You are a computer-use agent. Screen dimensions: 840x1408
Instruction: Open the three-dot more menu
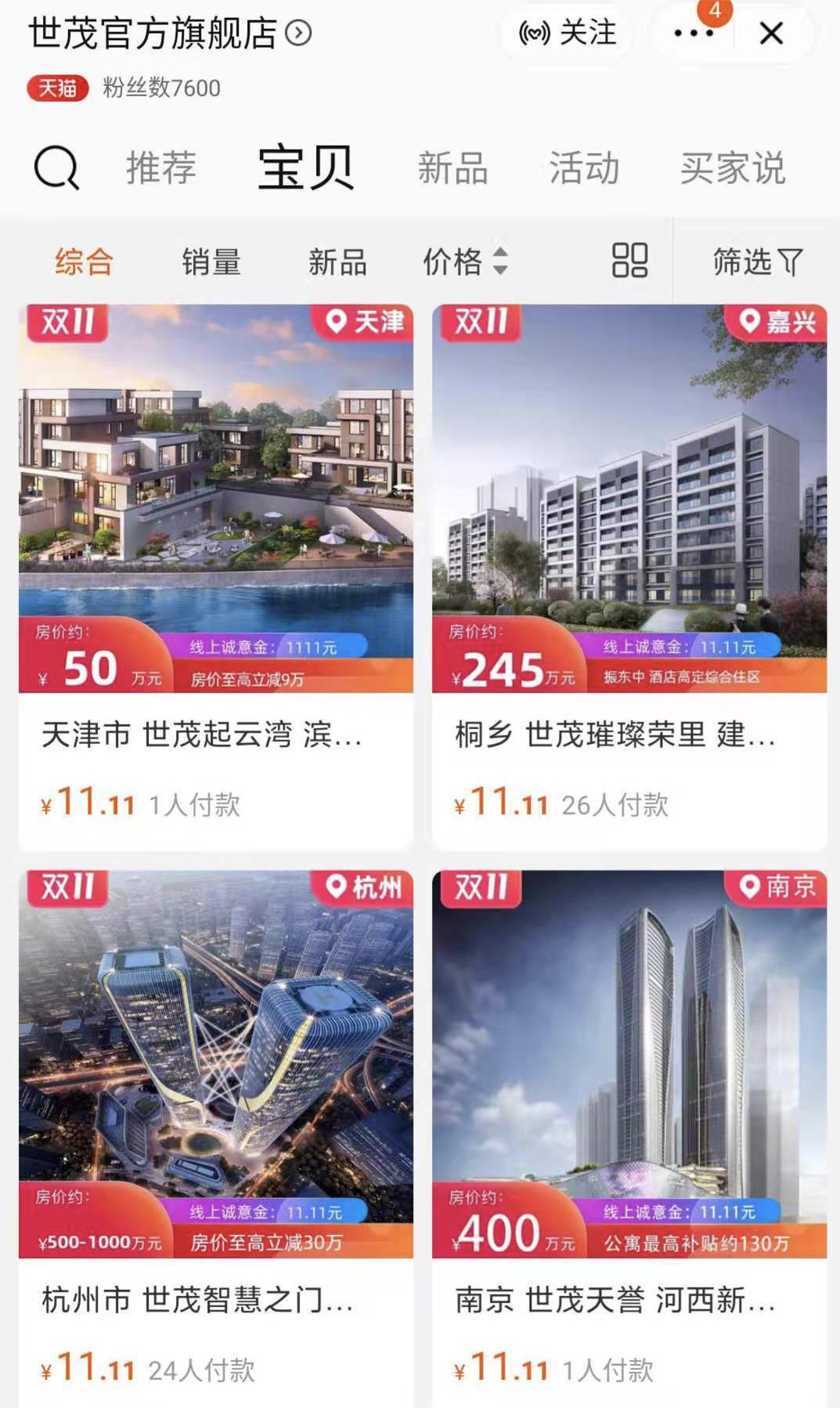pyautogui.click(x=693, y=34)
